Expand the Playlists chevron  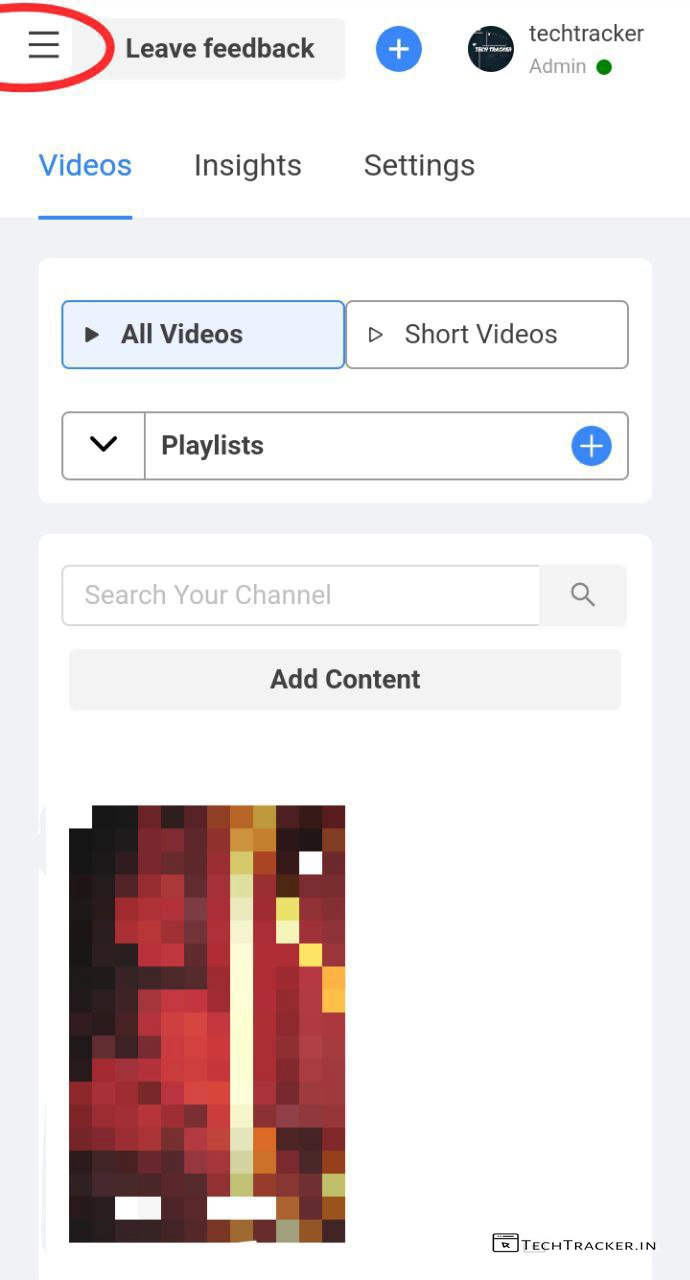coord(104,445)
